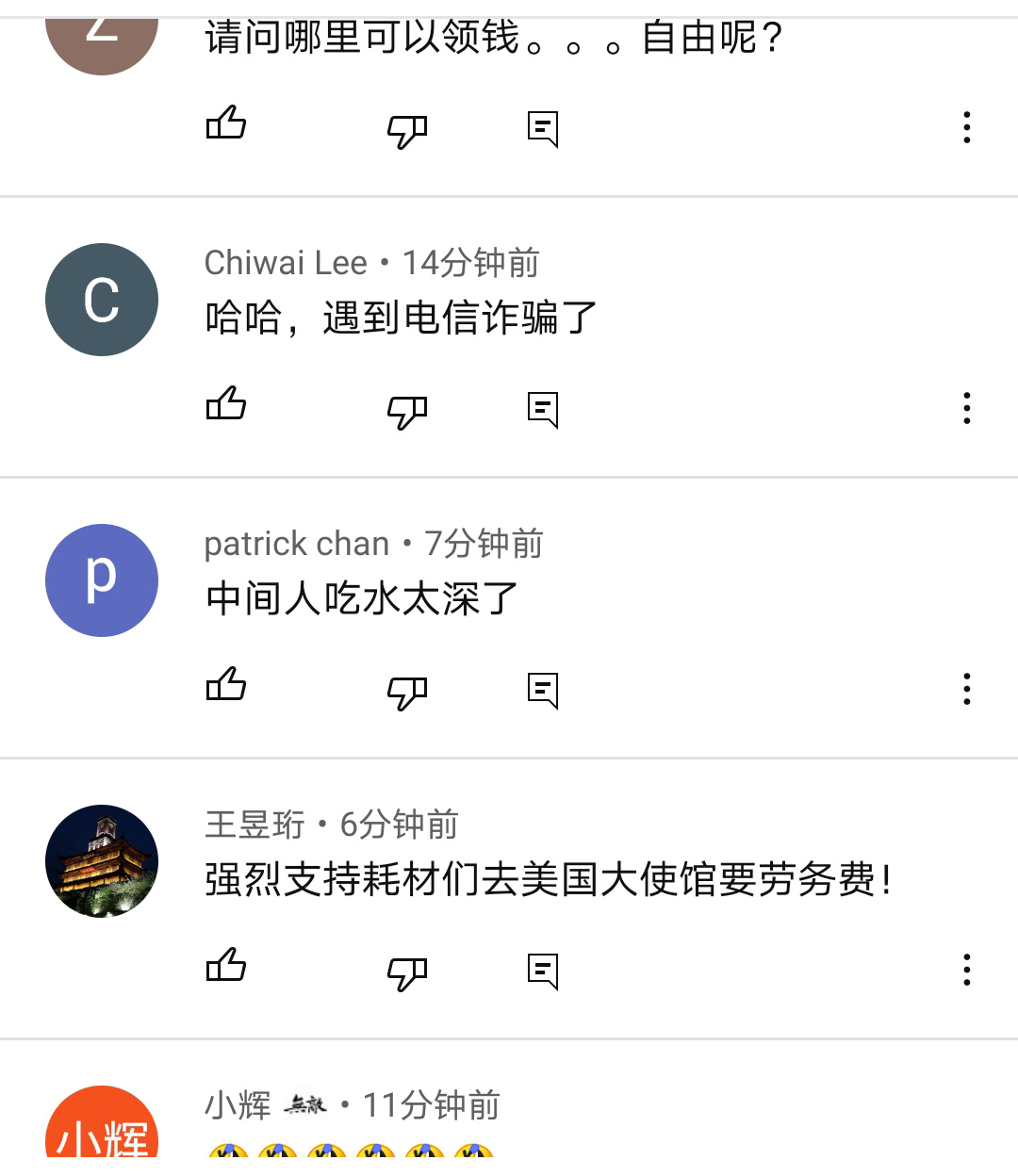Viewport: 1018px width, 1176px height.
Task: Reply to the comment asking where to get money
Action: [543, 129]
